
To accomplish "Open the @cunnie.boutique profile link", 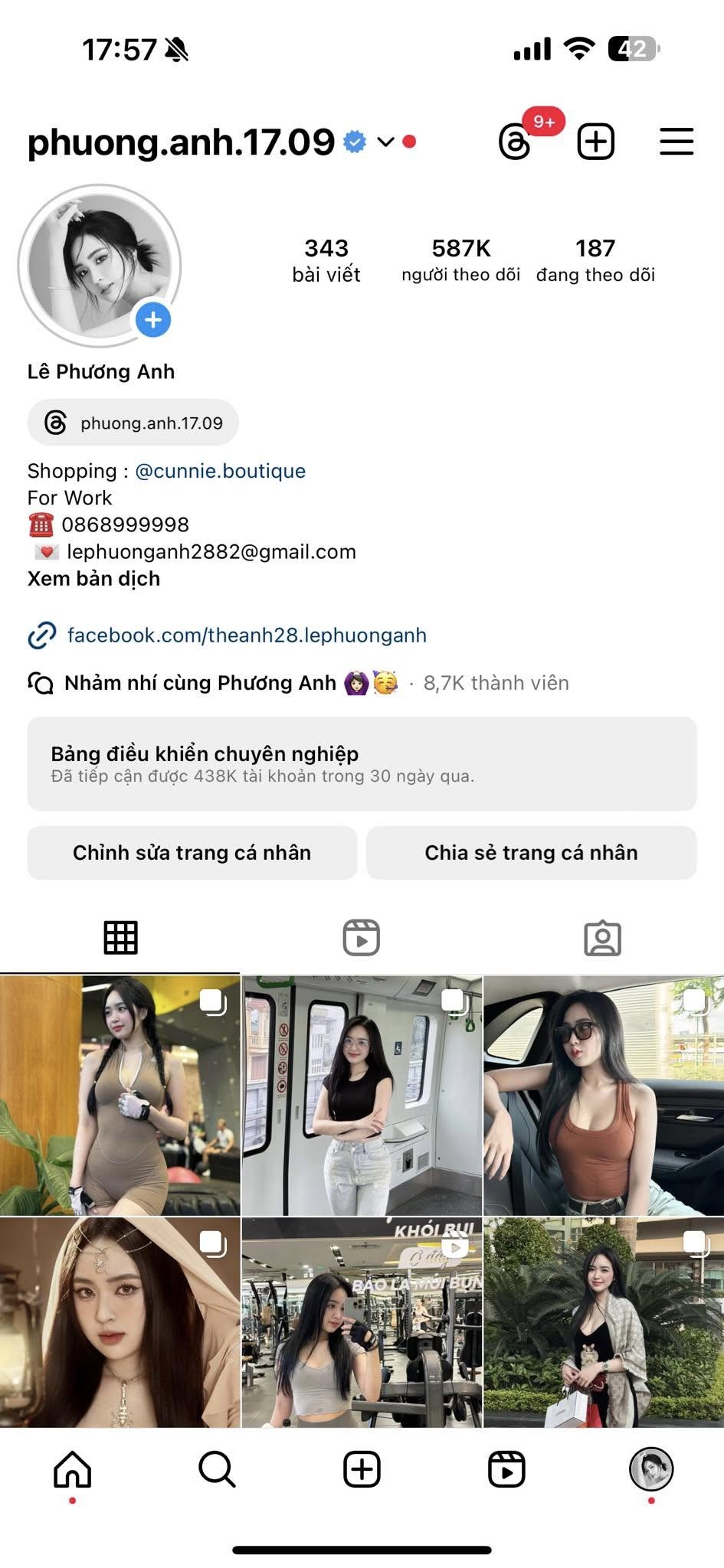I will [220, 471].
